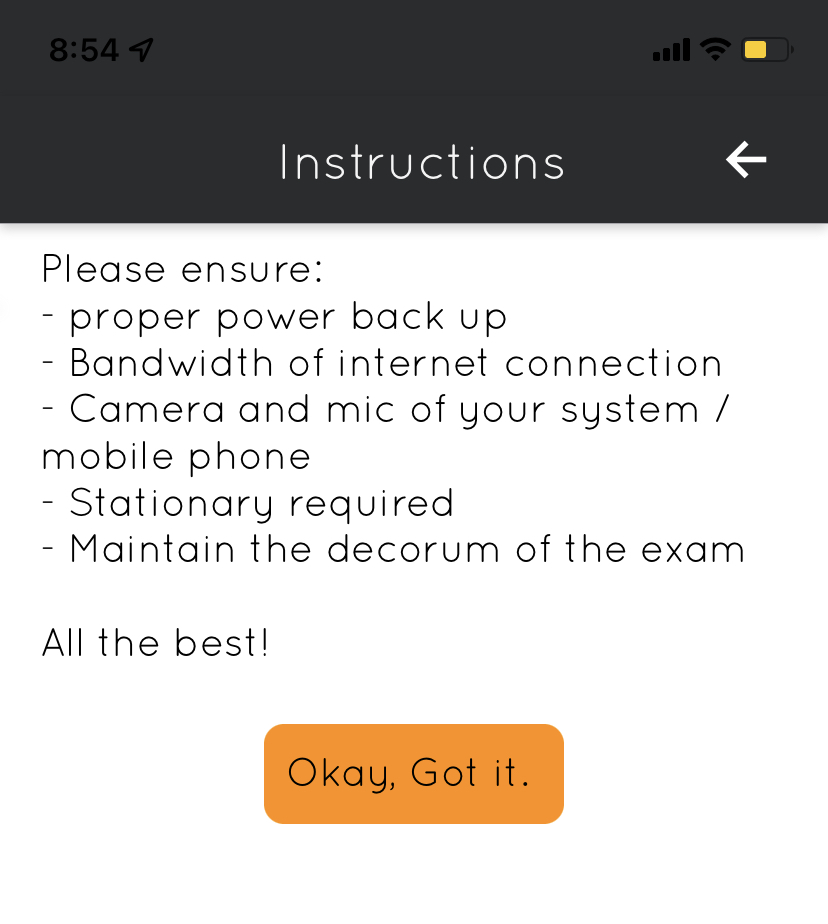Tap the back arrow in the Instructions header
828x924 pixels.
(x=746, y=160)
